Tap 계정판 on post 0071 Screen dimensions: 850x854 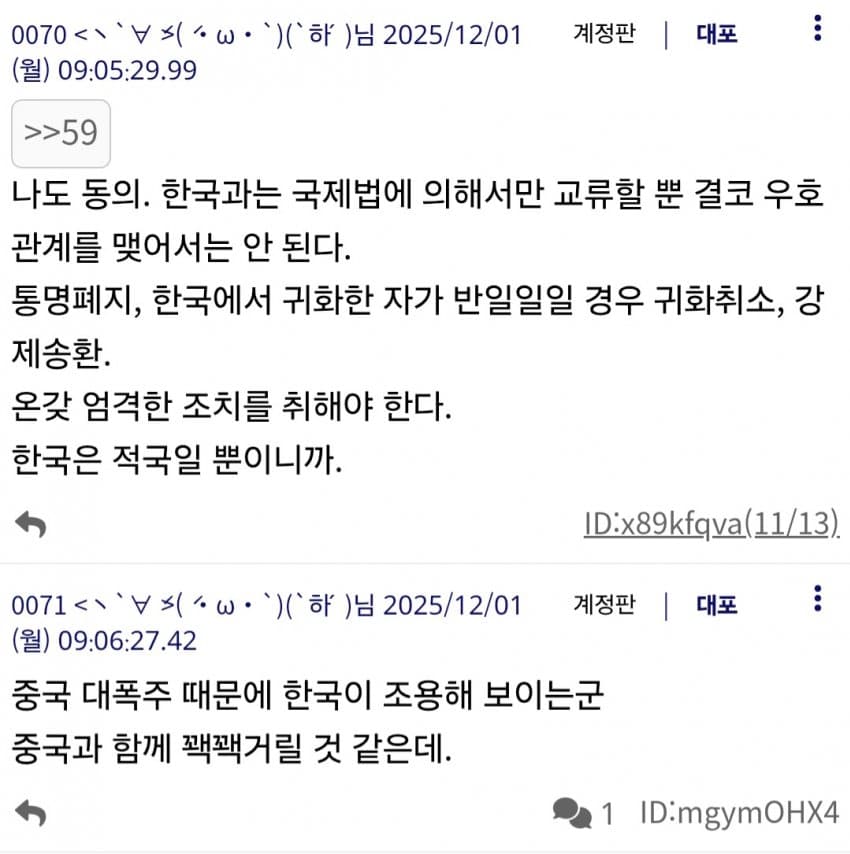(603, 605)
